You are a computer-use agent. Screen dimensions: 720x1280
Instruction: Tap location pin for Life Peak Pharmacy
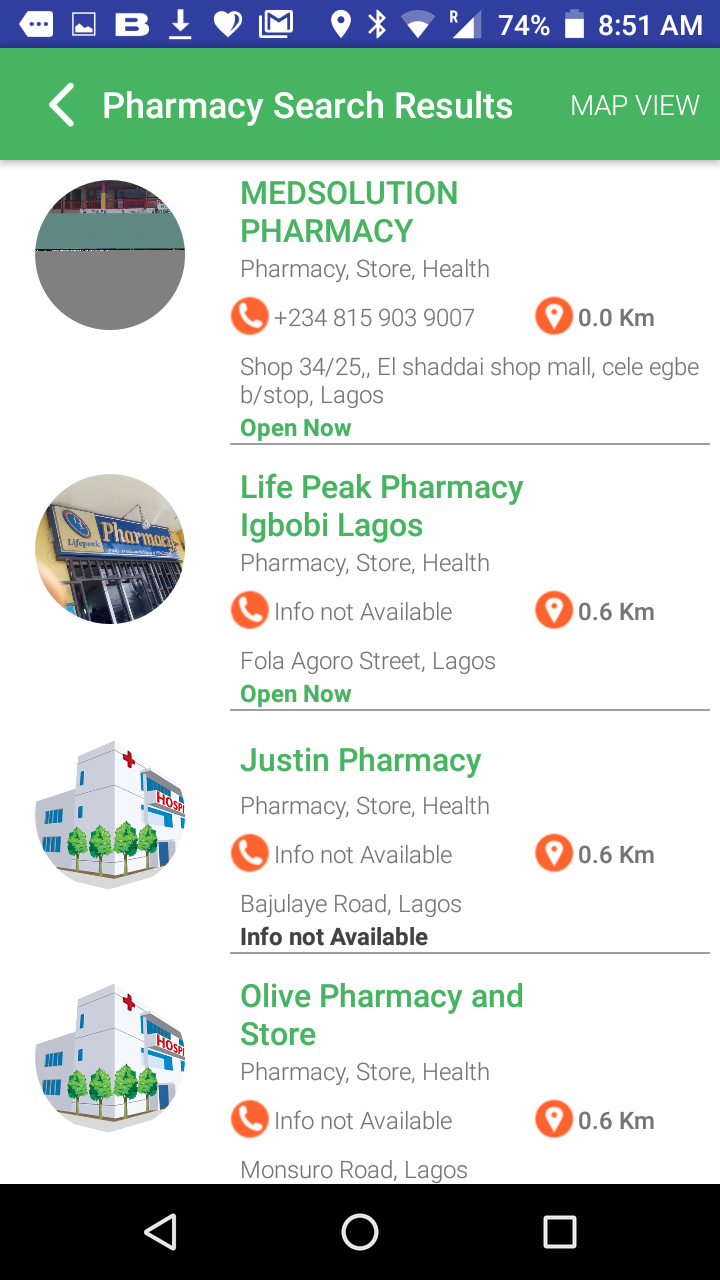click(553, 611)
